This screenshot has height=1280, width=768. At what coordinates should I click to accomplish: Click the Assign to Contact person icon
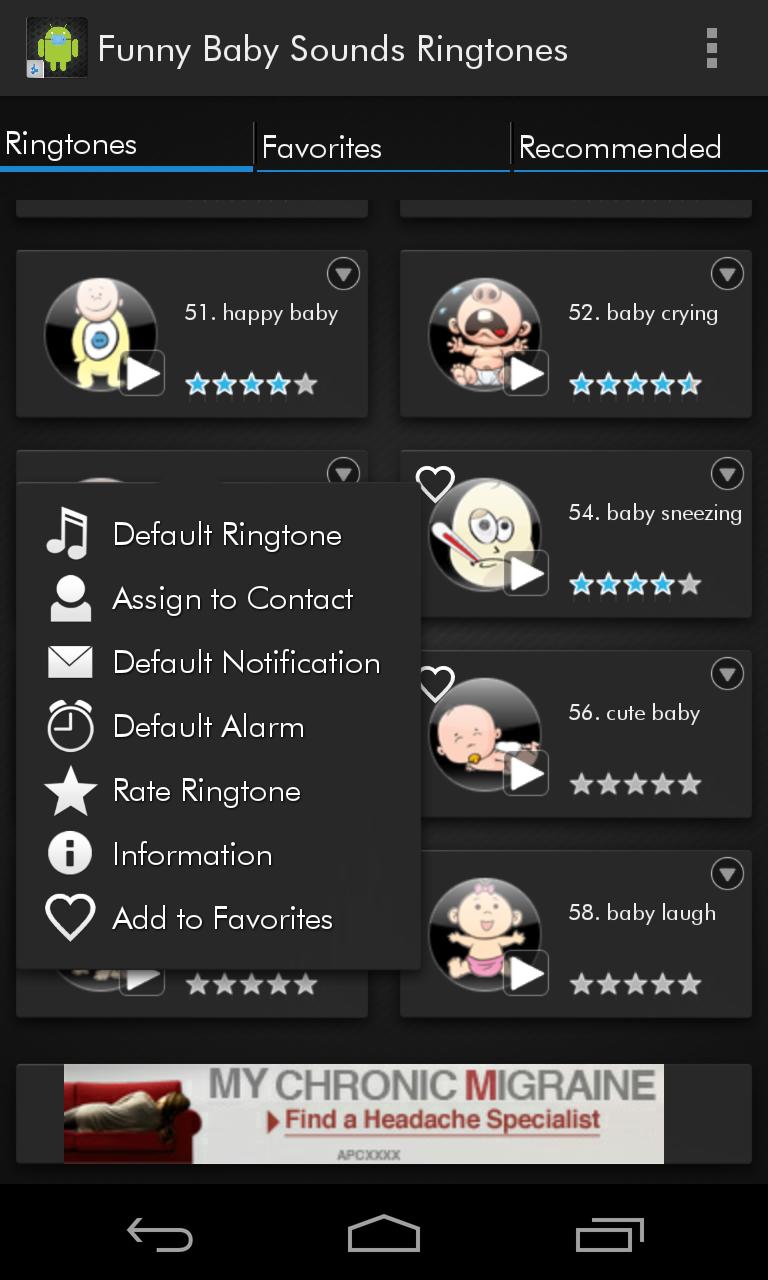tap(70, 598)
